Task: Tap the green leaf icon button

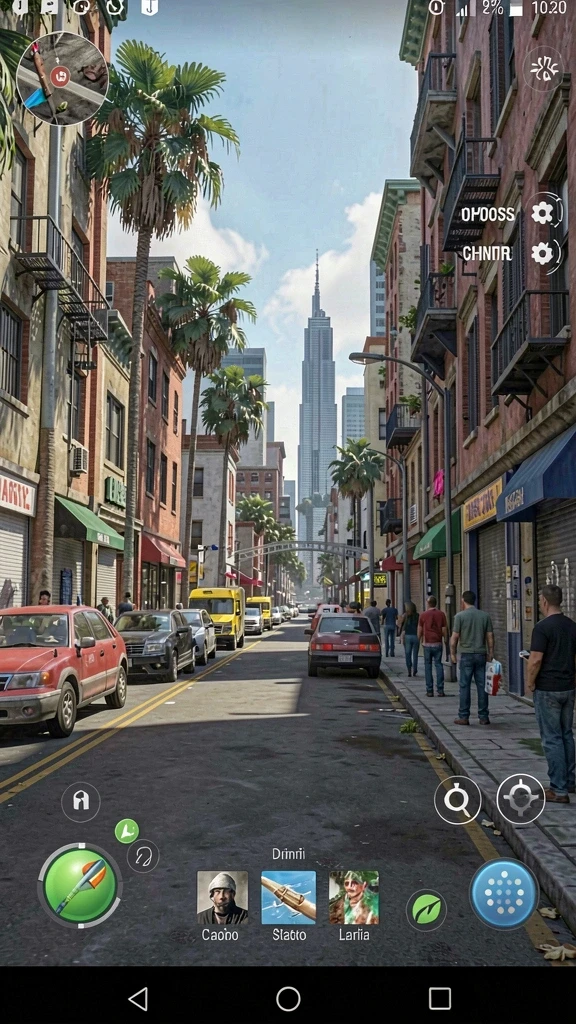Action: 426,910
